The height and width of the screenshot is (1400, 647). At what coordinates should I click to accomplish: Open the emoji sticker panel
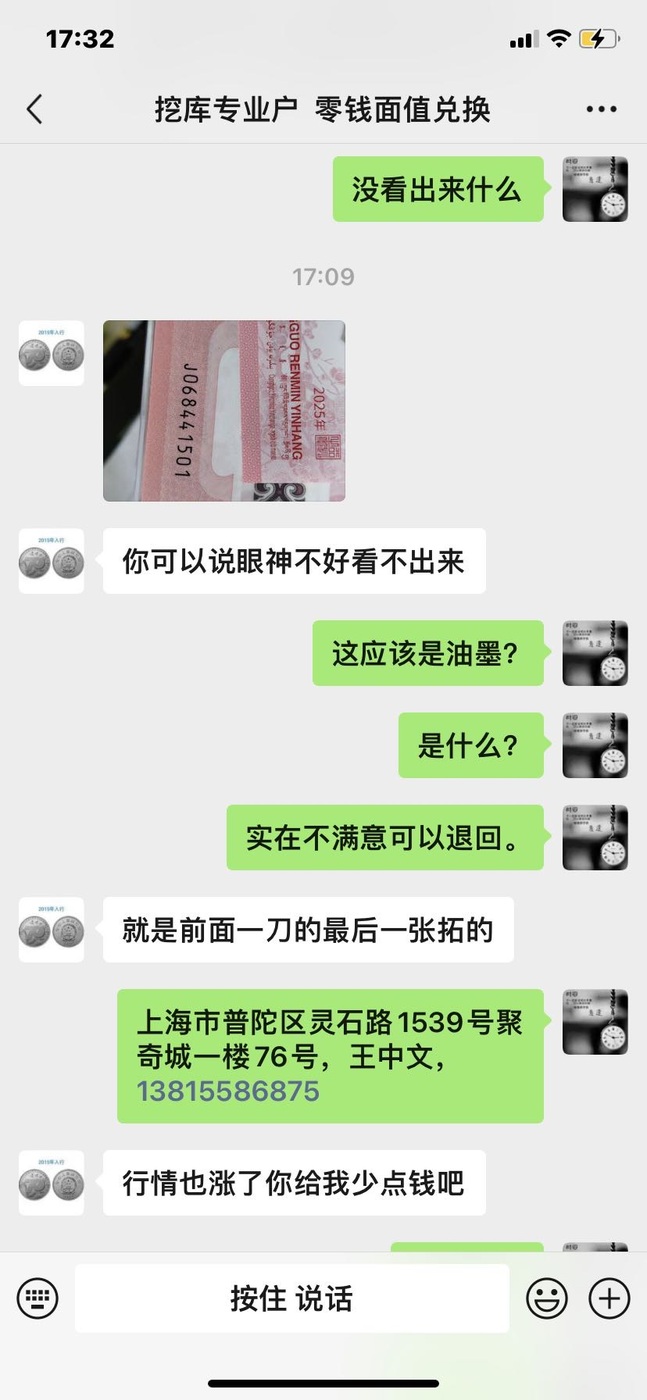(547, 1298)
